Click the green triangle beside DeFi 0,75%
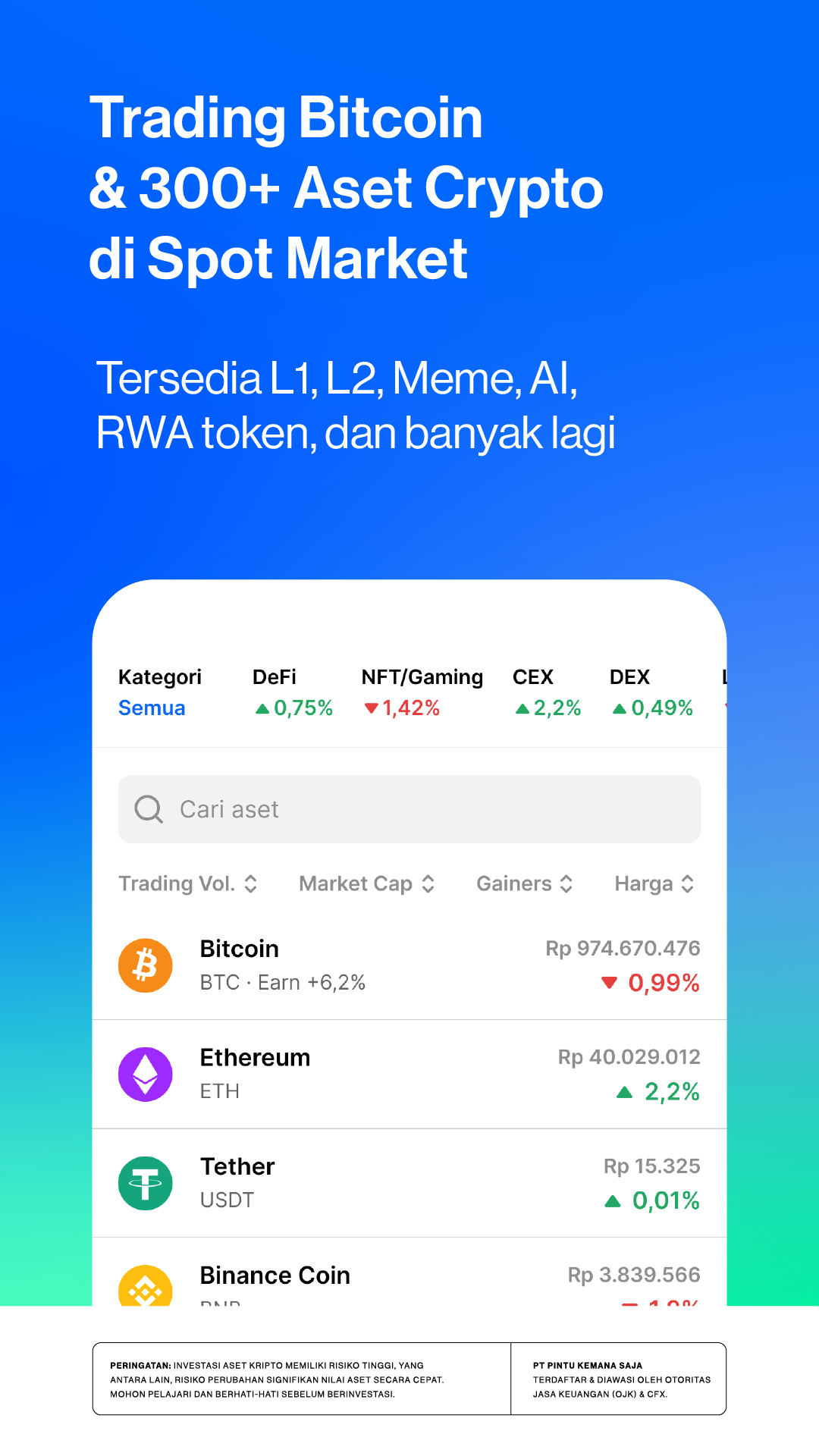Screen dimensions: 819x1456 [261, 708]
